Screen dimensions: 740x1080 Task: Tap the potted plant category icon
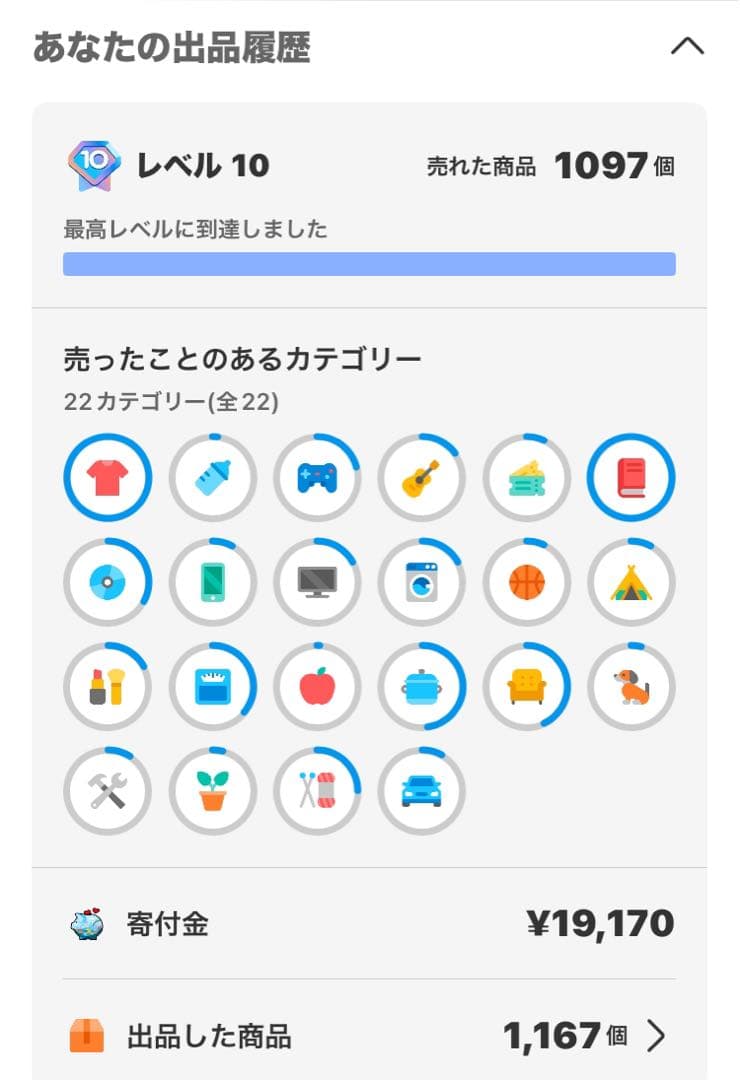[212, 791]
